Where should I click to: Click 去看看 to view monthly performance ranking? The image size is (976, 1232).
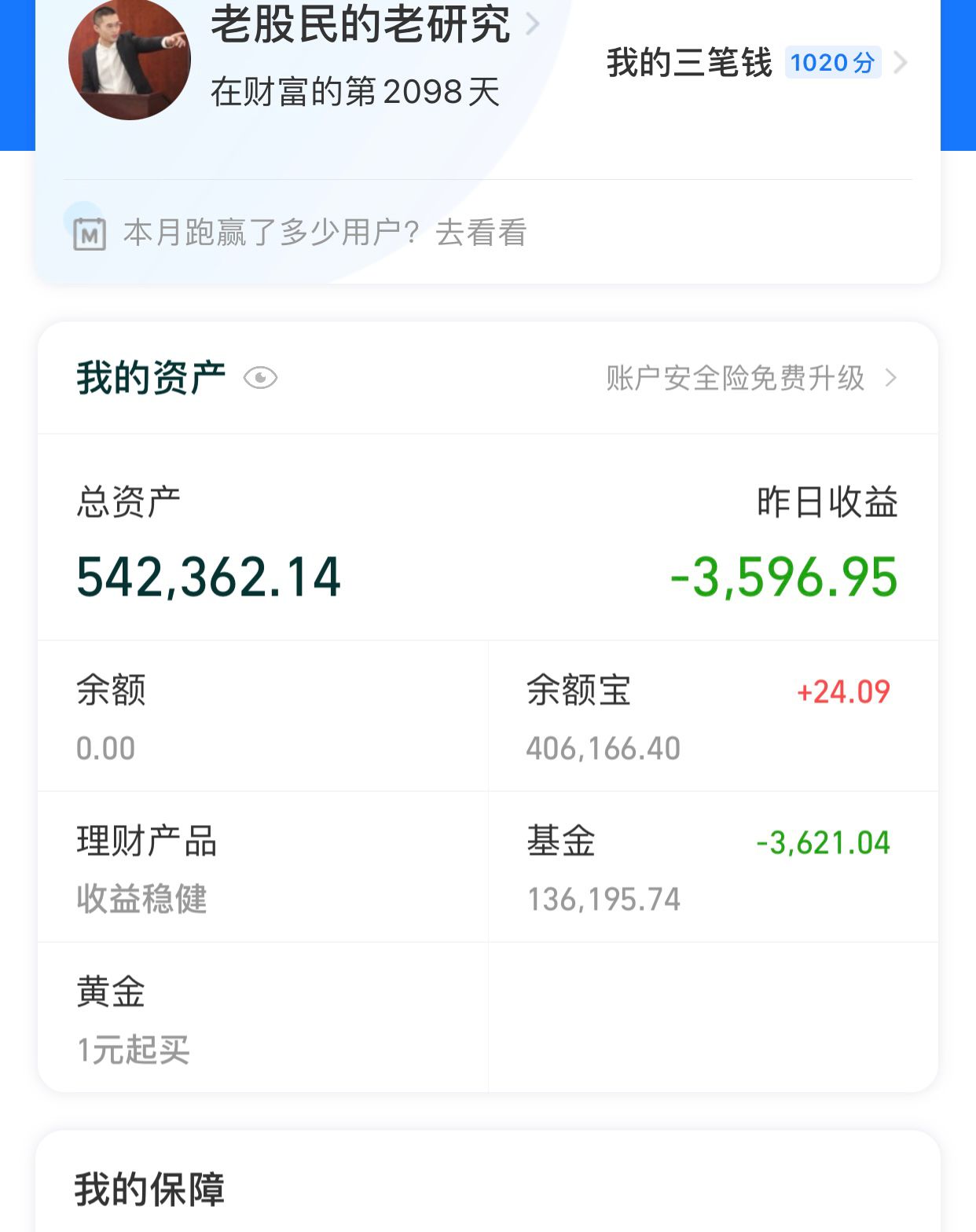[x=482, y=233]
